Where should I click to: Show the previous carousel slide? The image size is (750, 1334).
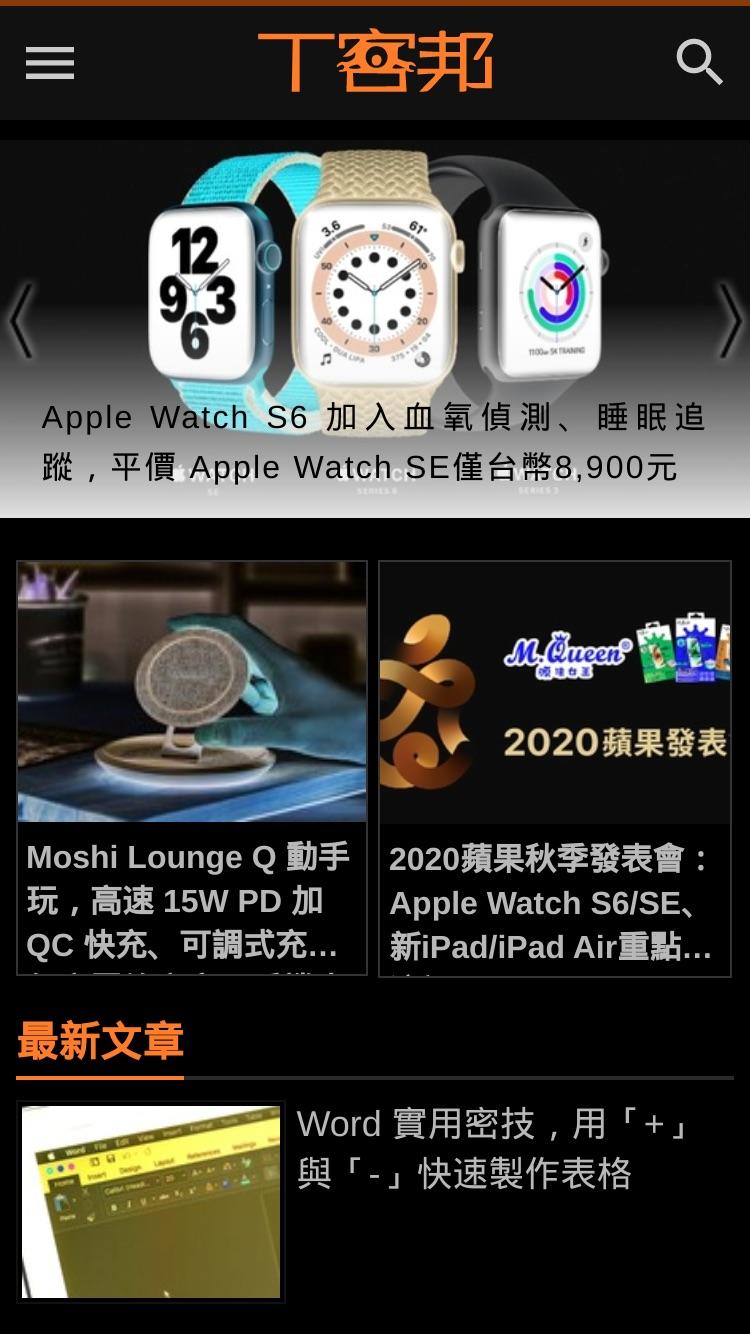(x=21, y=321)
